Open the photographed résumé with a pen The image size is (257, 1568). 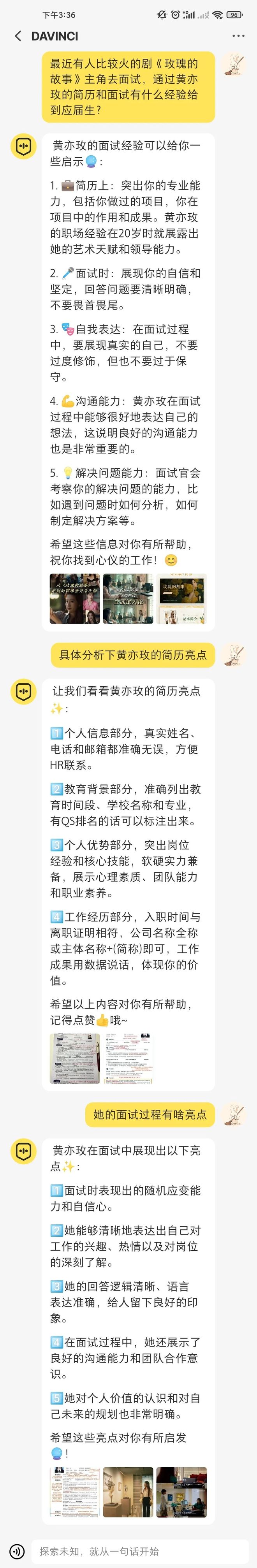coord(74,1058)
